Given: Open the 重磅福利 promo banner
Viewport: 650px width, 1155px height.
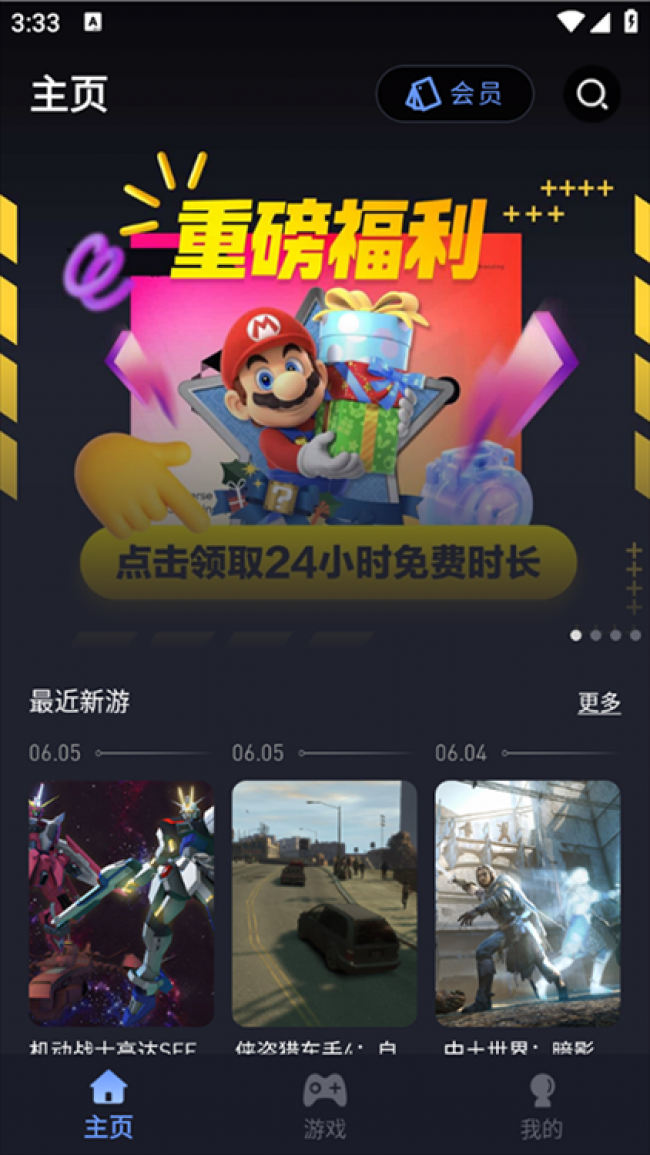Looking at the screenshot, I should tap(325, 390).
